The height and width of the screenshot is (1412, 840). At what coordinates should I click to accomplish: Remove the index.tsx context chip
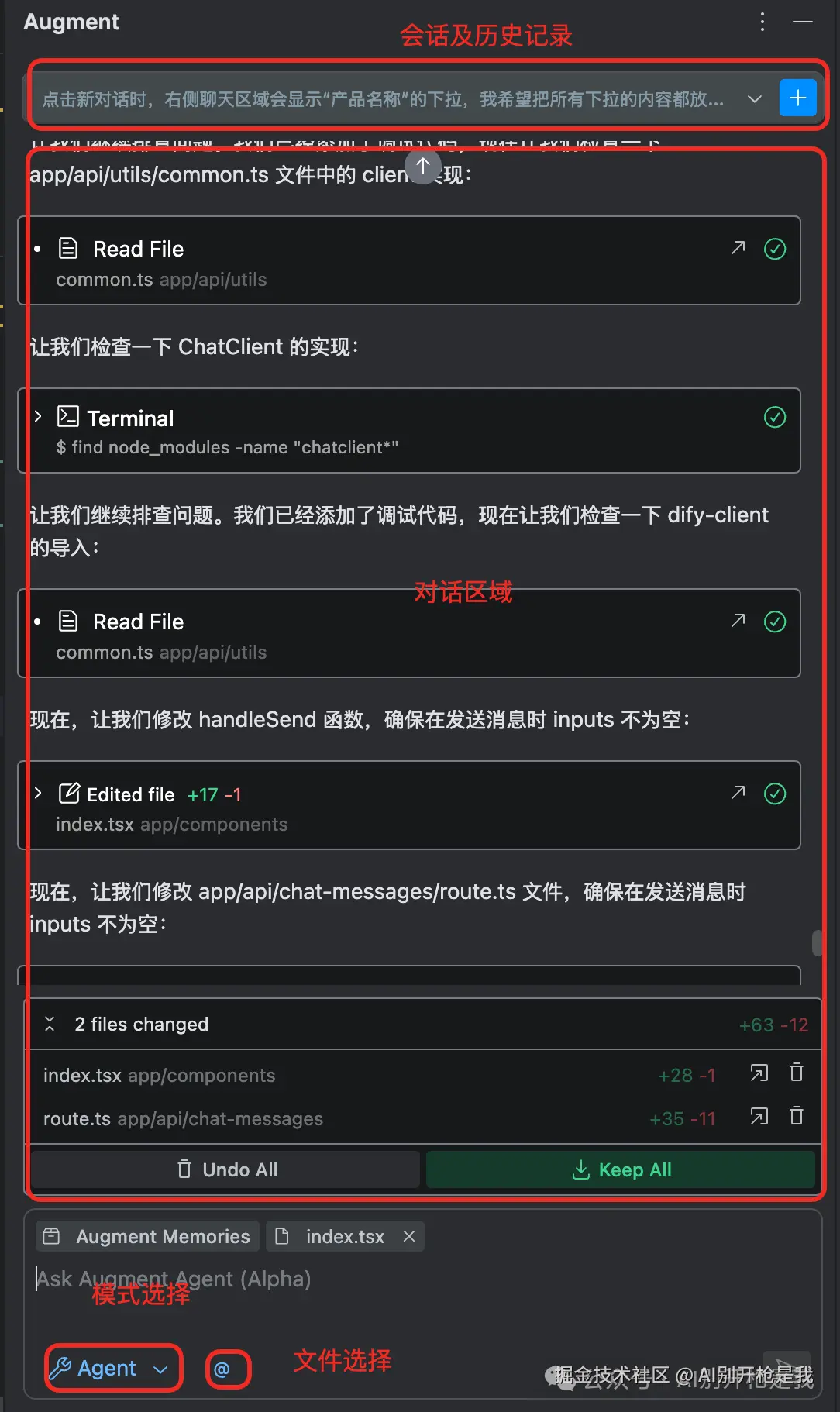(409, 1236)
